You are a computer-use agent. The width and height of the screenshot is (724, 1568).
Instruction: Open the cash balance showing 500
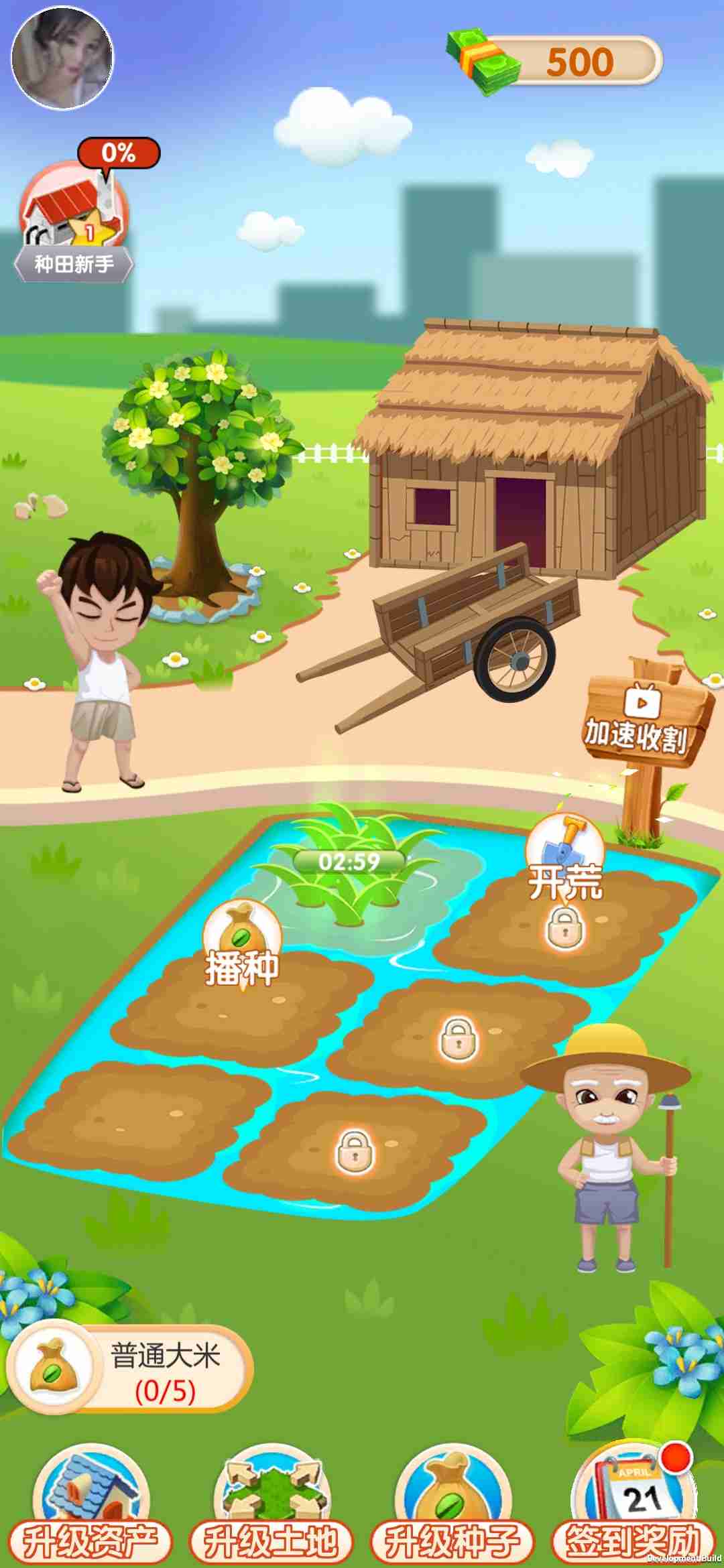(x=556, y=62)
